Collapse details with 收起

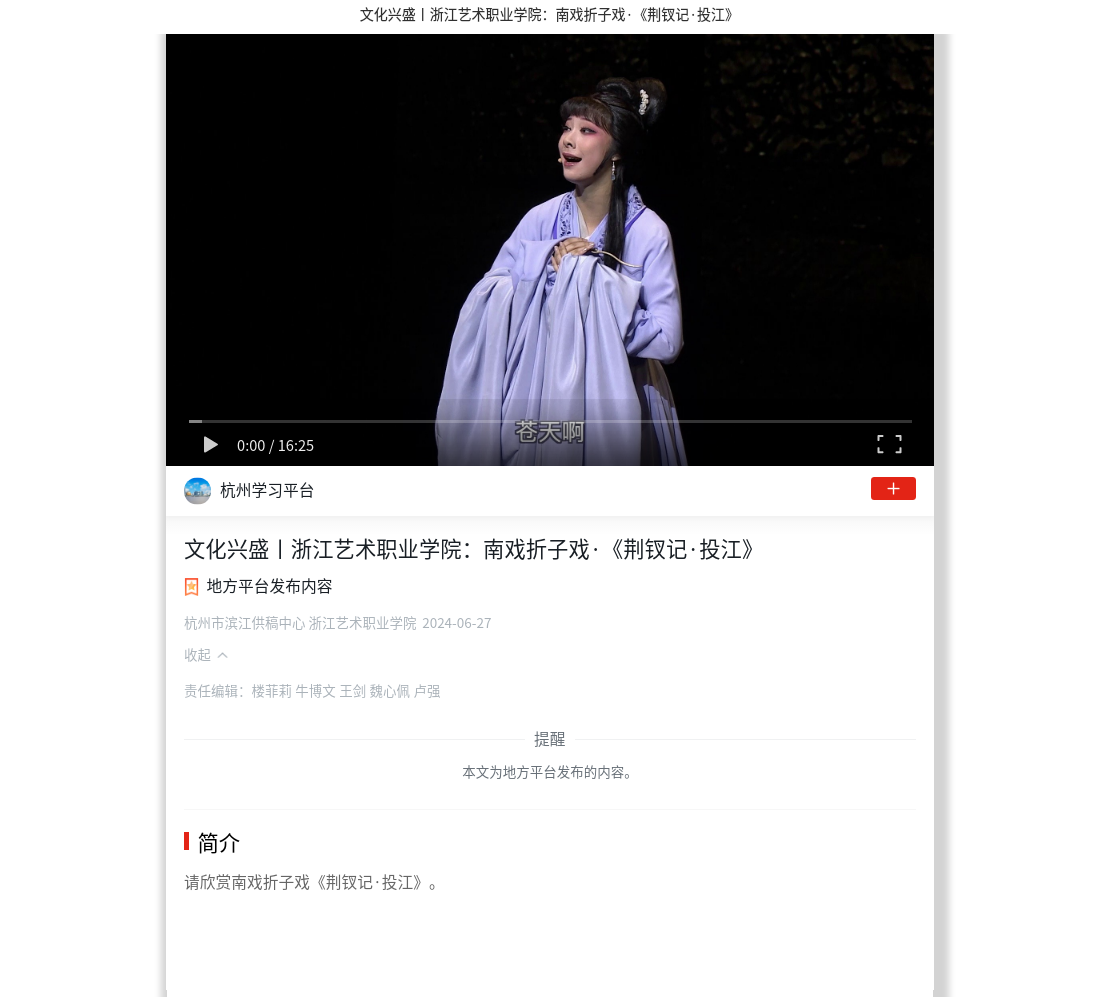pos(205,655)
